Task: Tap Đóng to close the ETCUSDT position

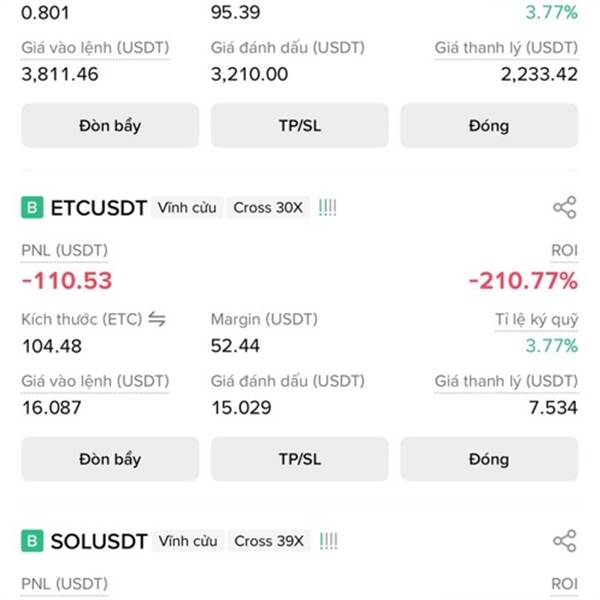Action: (x=489, y=459)
